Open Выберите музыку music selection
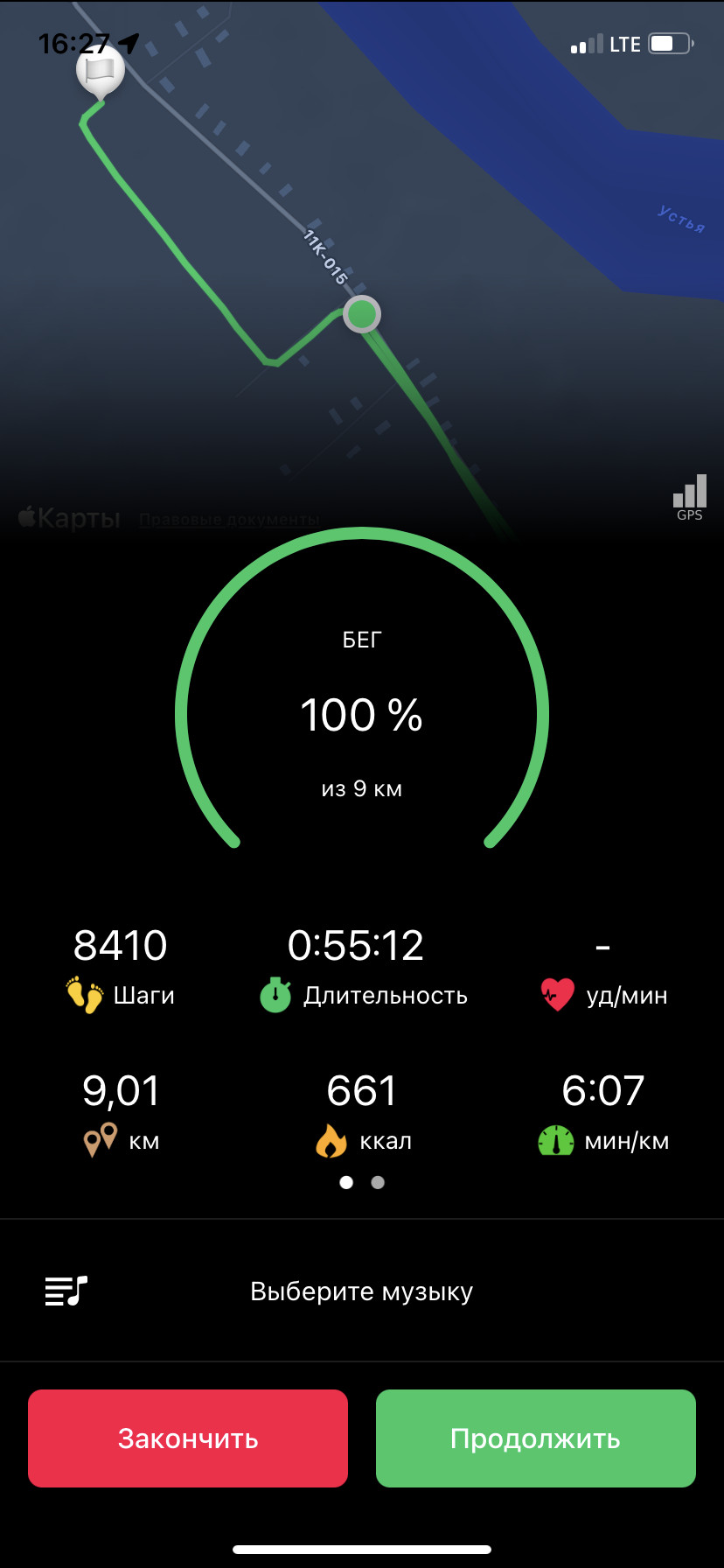Screen dimensions: 724x1568 [362, 1291]
